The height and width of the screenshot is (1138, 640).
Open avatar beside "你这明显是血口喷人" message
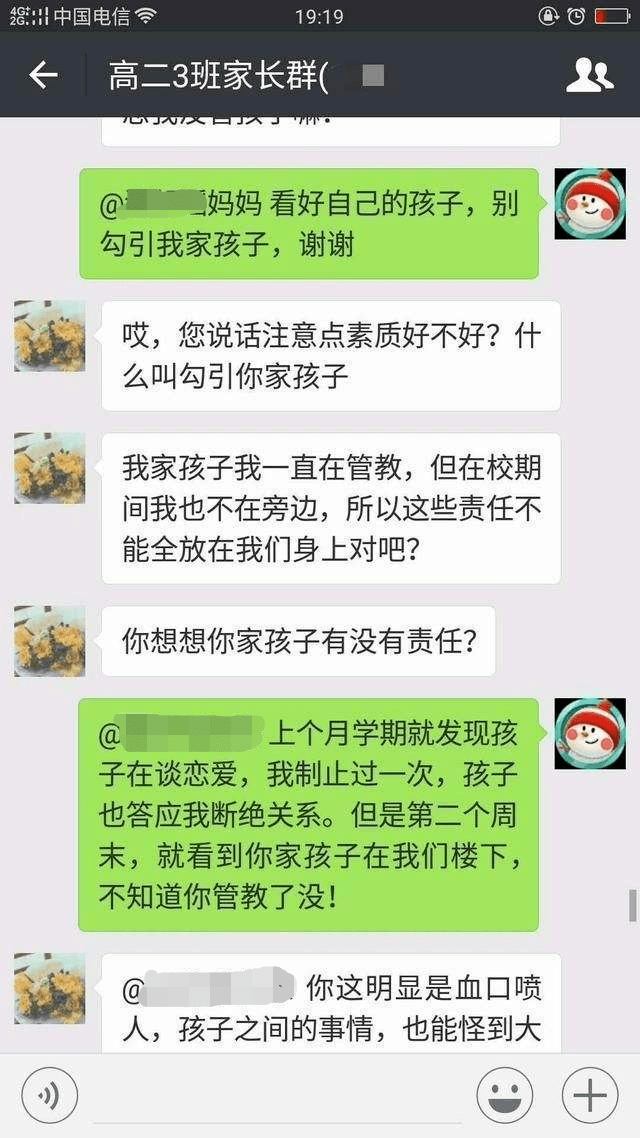click(x=49, y=988)
